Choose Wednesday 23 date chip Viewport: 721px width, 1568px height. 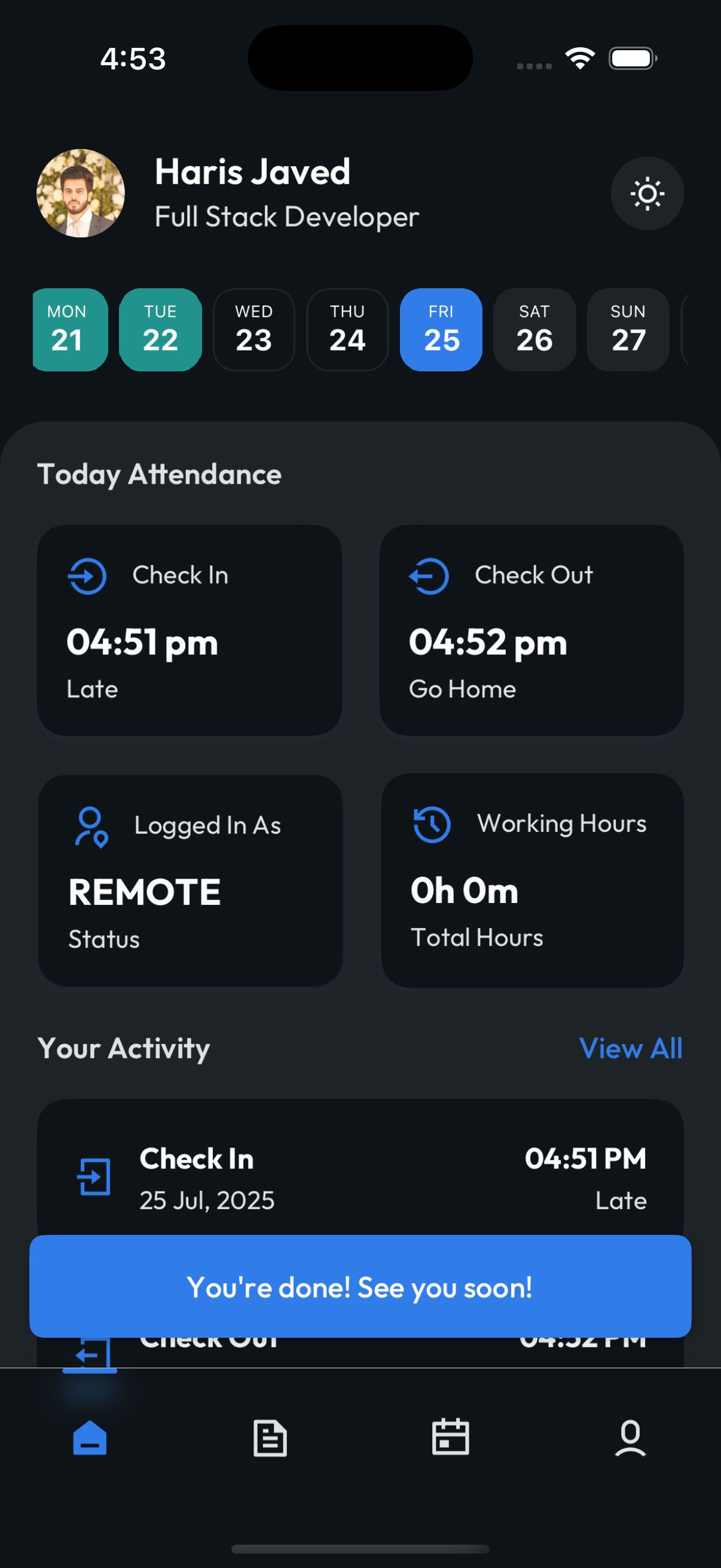coord(253,330)
